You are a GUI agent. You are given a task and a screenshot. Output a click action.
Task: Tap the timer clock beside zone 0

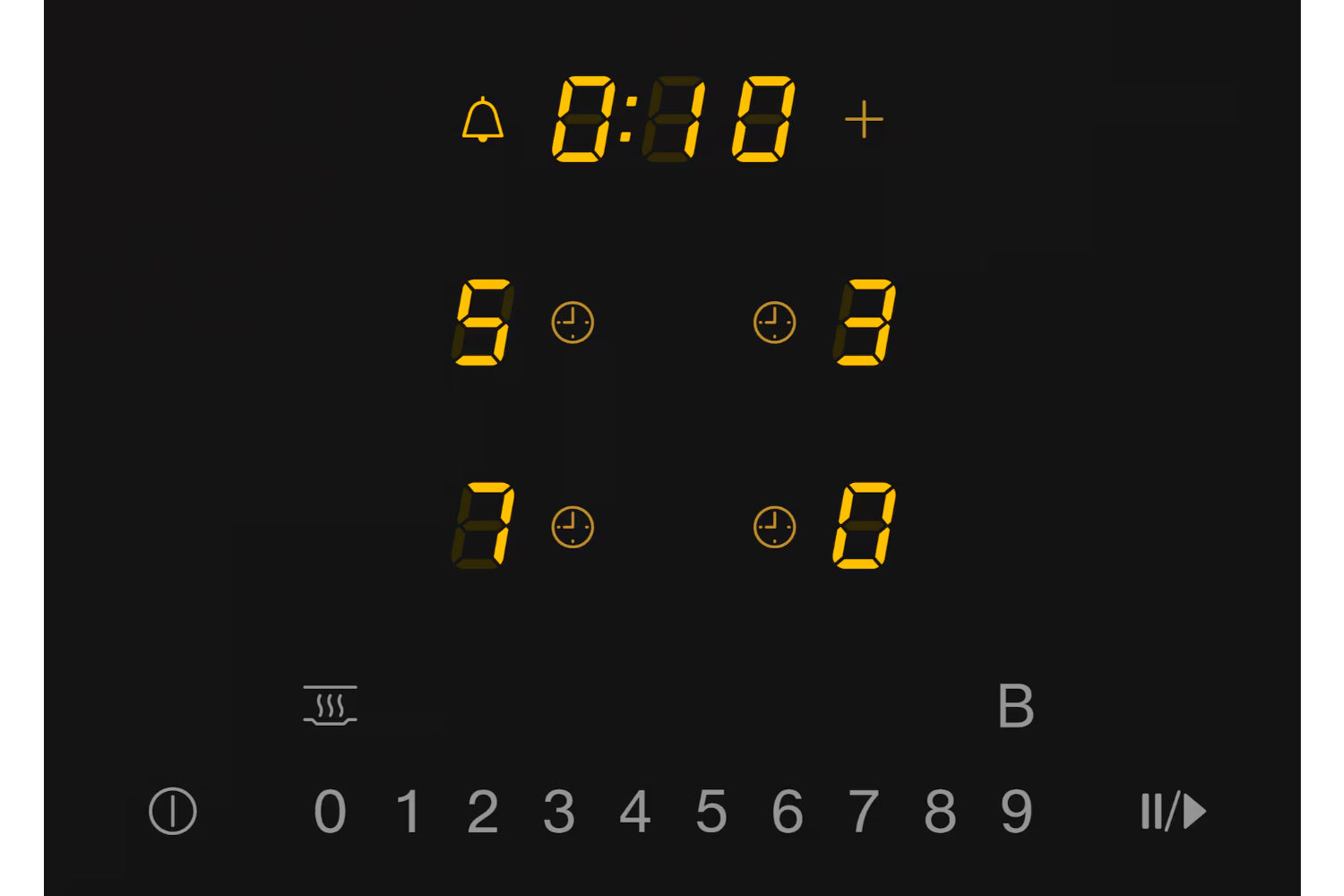pos(774,527)
